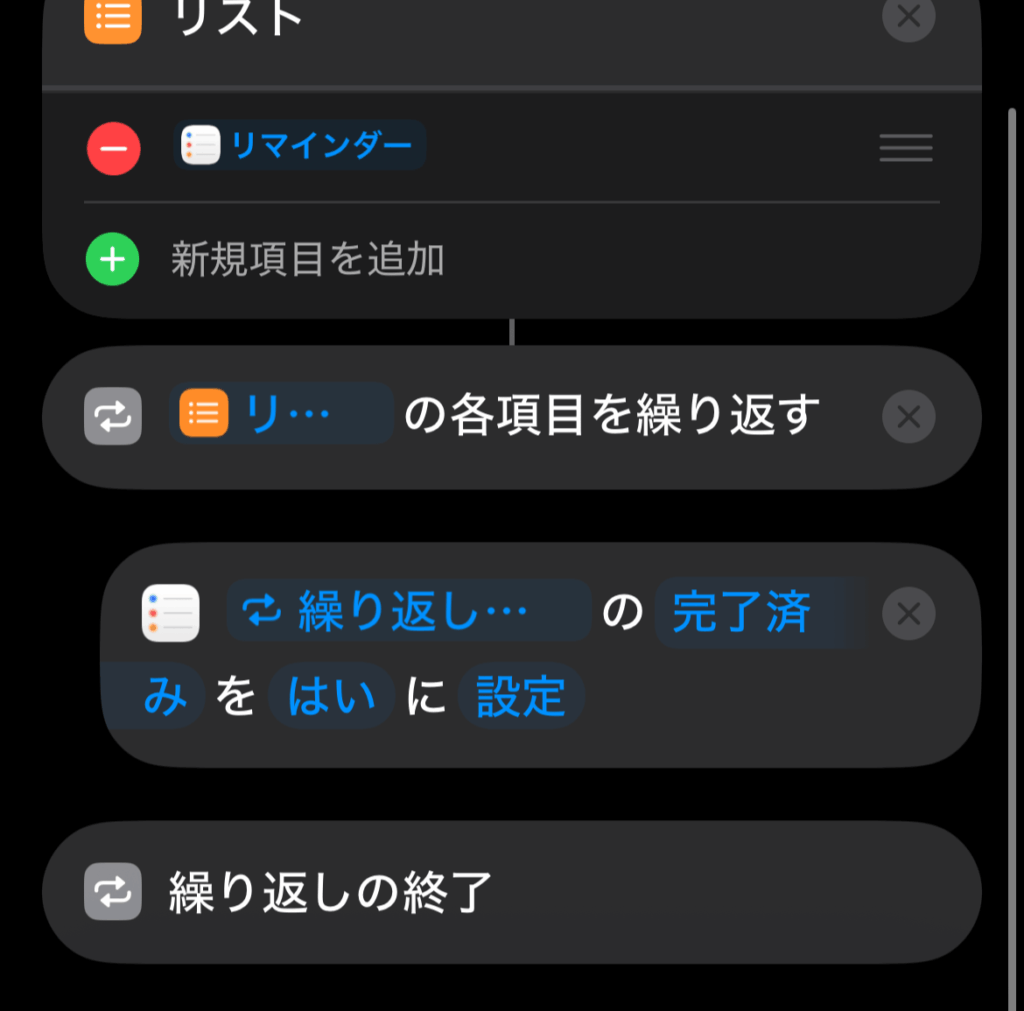Tap the 設定 operation parameter
This screenshot has height=1011, width=1024.
[x=521, y=696]
